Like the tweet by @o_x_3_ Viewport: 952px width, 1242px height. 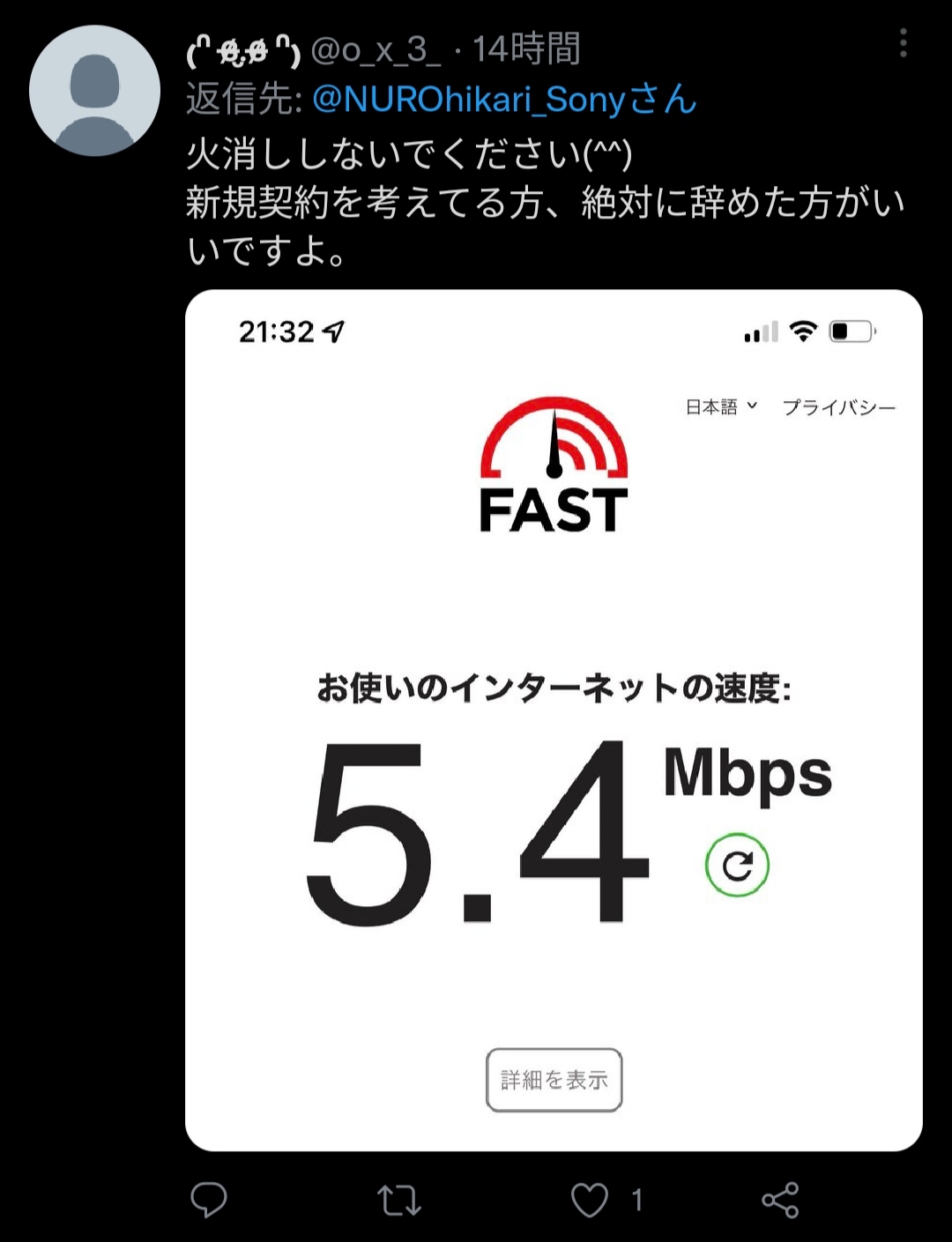(590, 1200)
